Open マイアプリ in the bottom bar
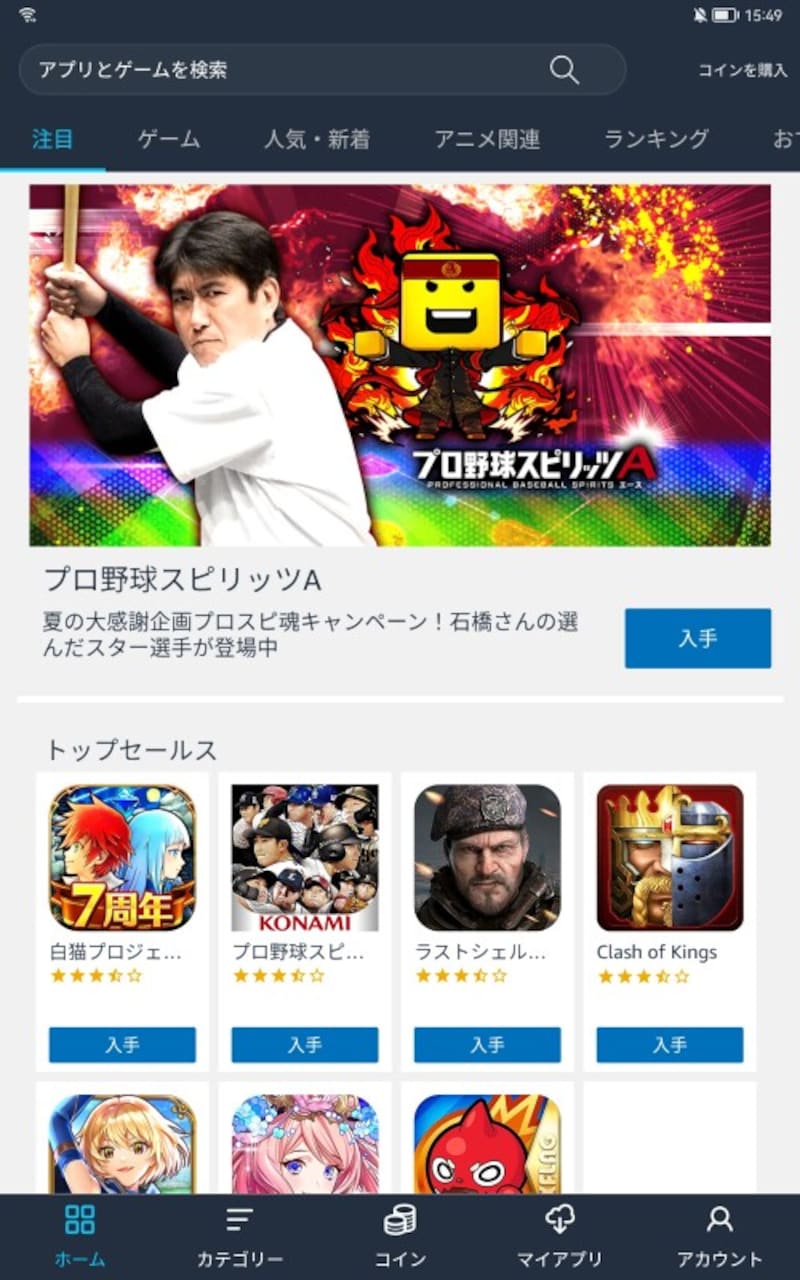800x1280 pixels. (559, 1236)
